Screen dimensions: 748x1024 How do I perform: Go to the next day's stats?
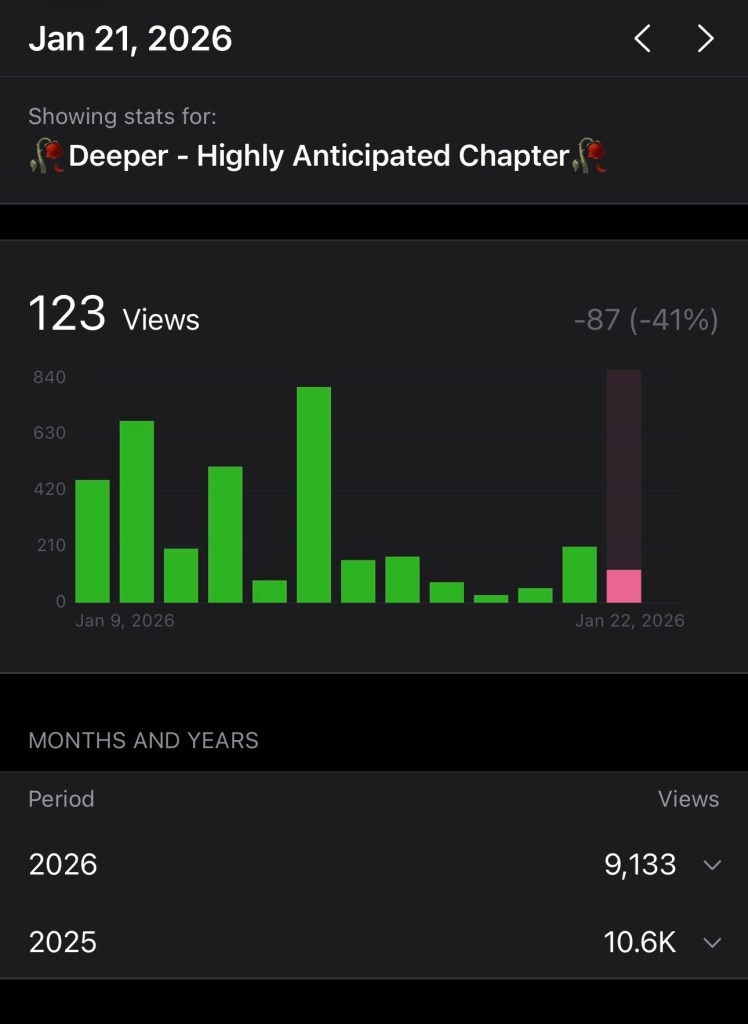(706, 39)
